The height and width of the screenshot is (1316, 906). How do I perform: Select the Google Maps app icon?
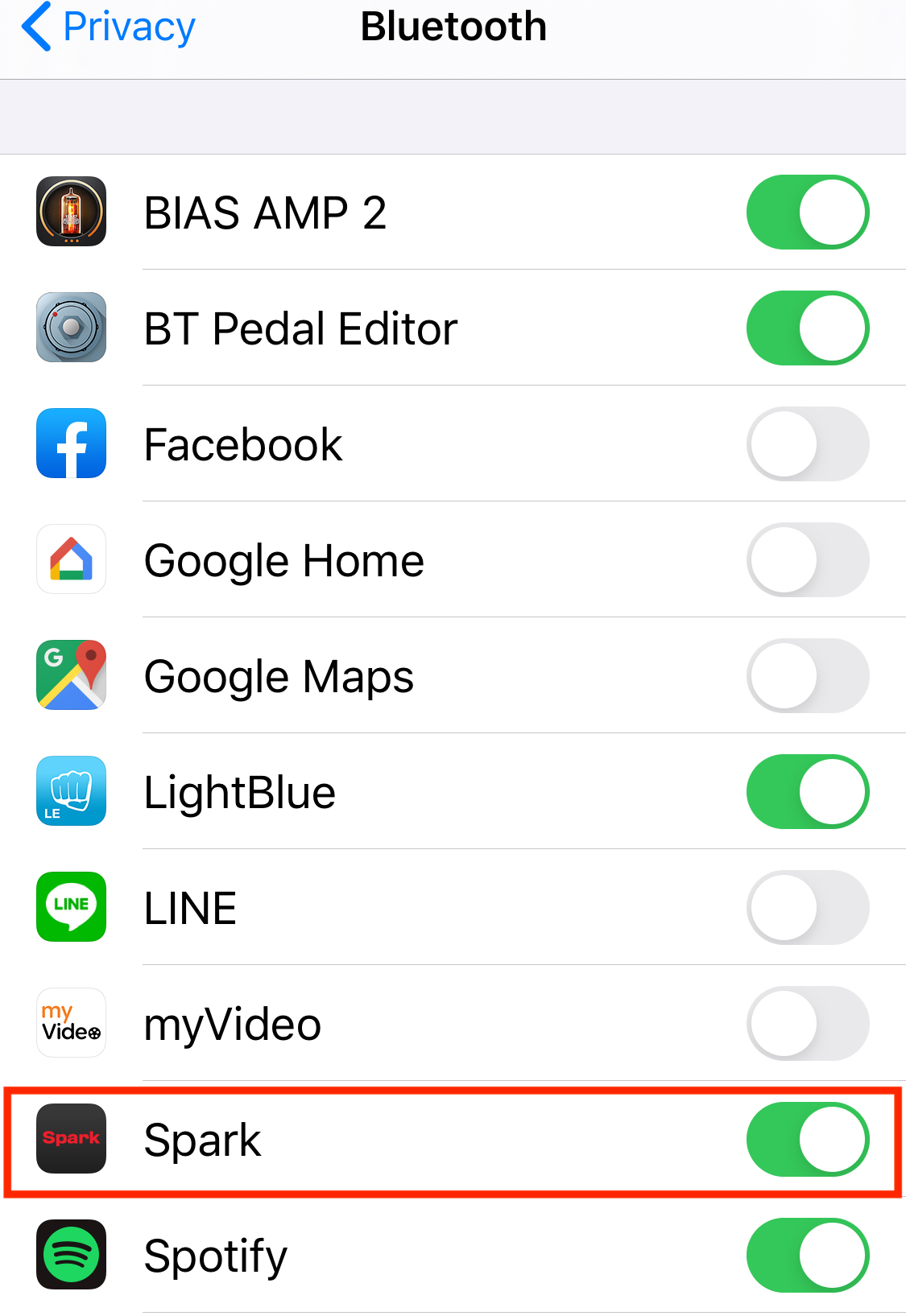point(71,675)
